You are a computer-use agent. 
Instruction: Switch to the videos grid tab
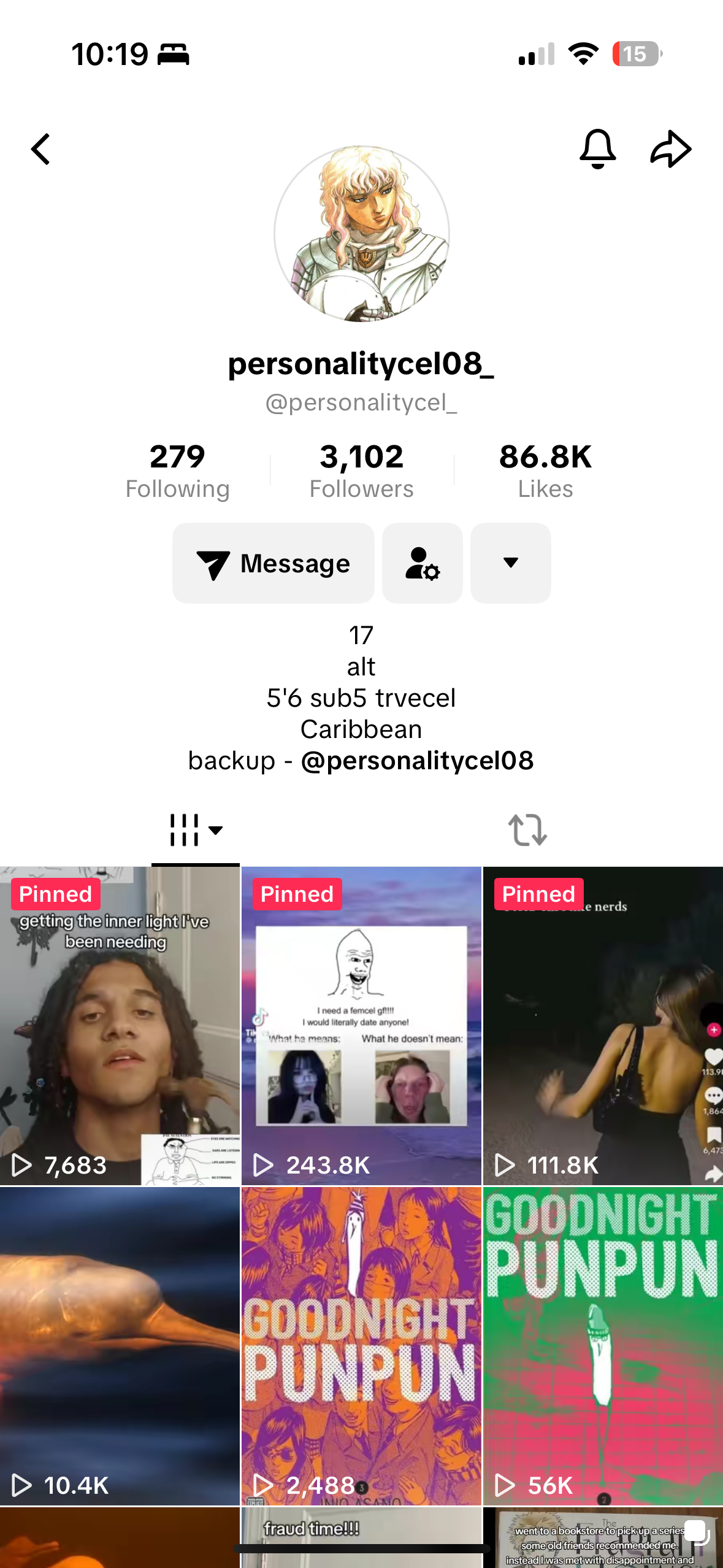(x=195, y=830)
